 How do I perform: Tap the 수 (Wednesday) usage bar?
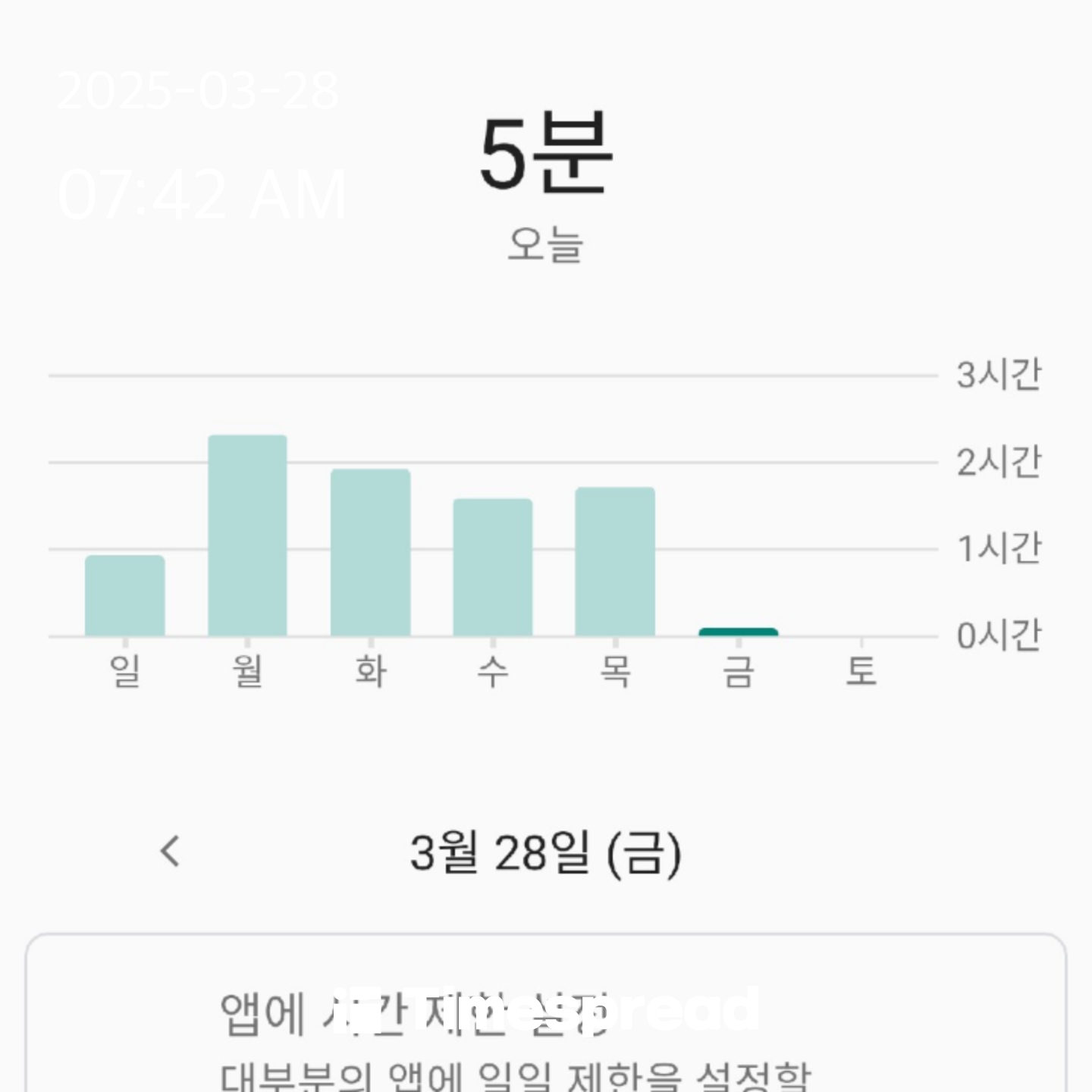pyautogui.click(x=493, y=567)
